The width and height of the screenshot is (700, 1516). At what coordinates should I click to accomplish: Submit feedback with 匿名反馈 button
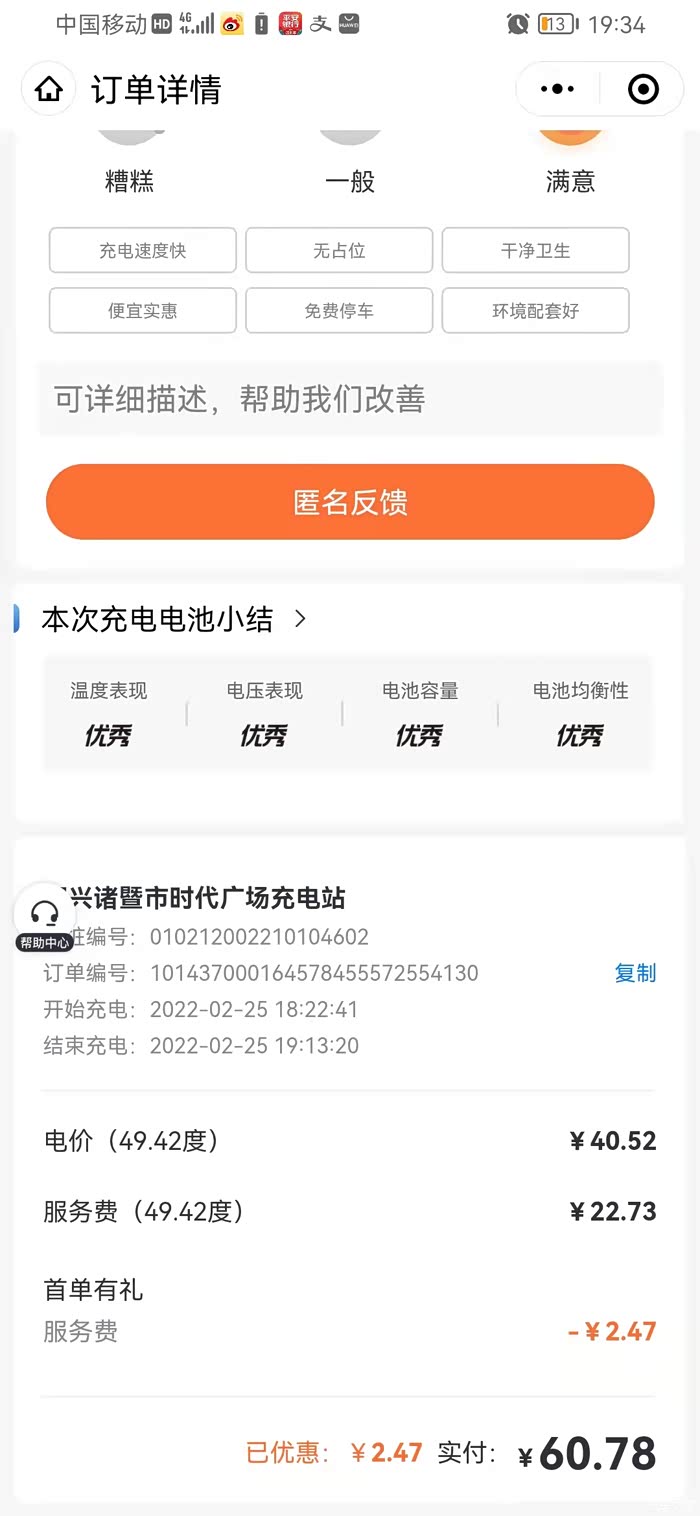pyautogui.click(x=350, y=502)
